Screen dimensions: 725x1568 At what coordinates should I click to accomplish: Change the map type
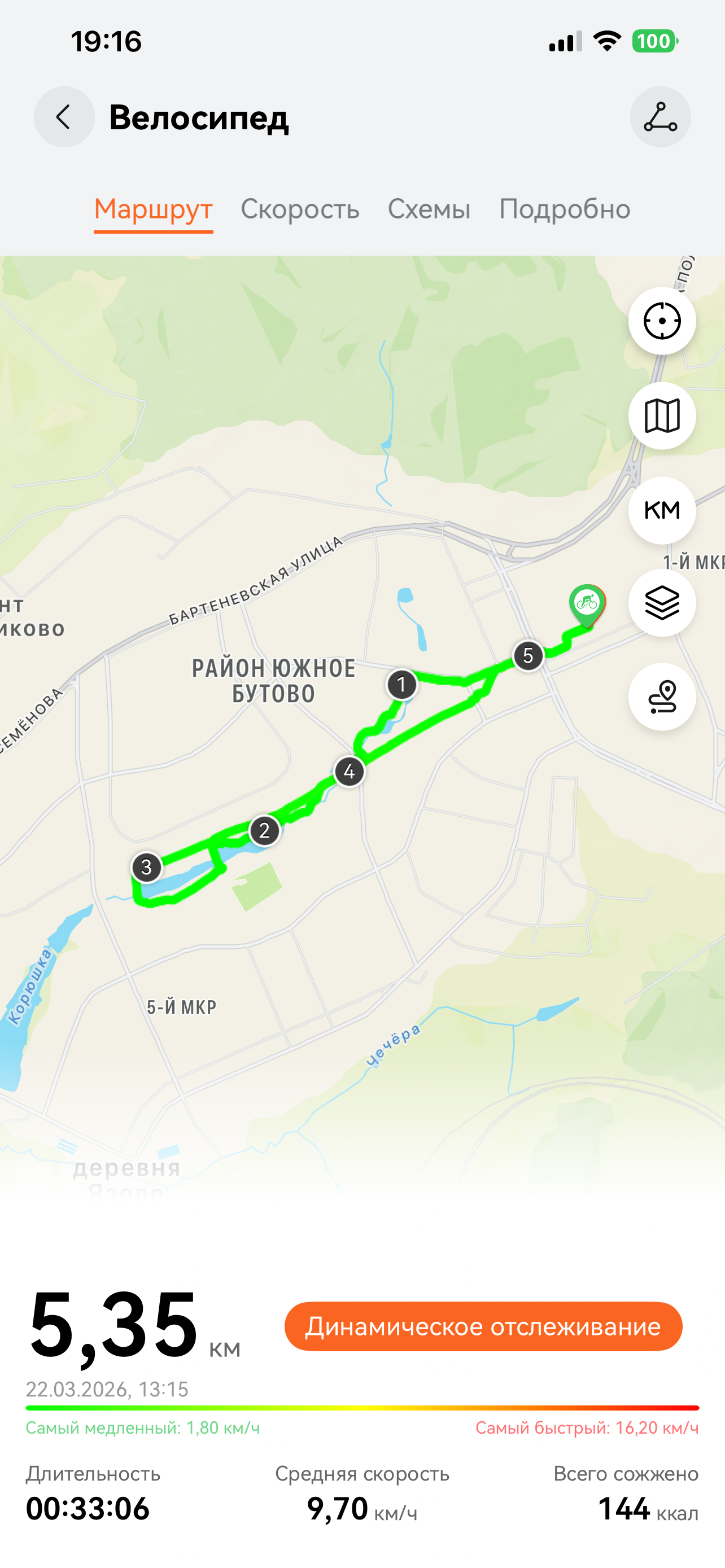(x=662, y=416)
